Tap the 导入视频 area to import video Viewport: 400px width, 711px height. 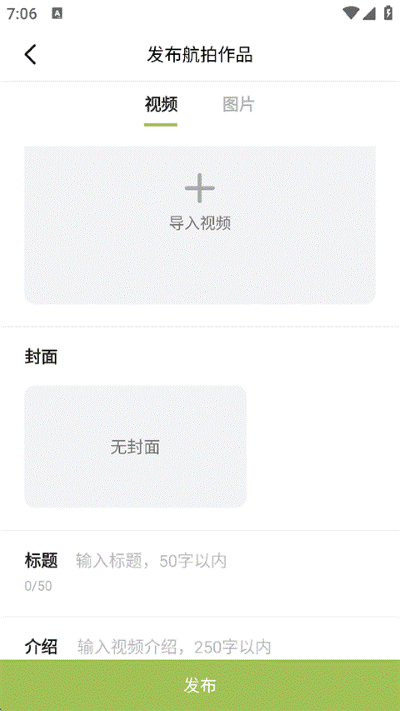coord(200,225)
